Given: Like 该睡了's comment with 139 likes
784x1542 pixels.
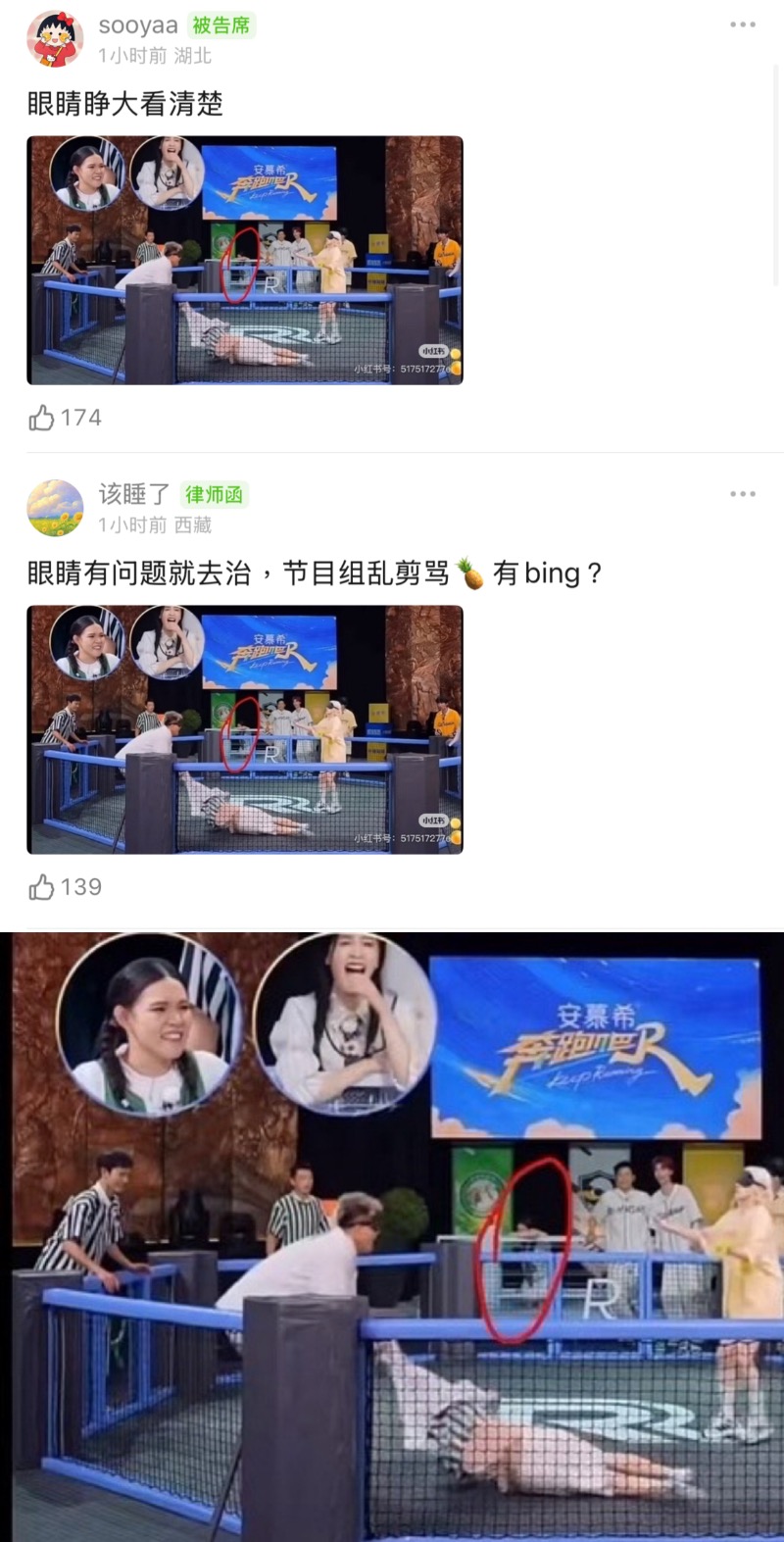Looking at the screenshot, I should point(42,888).
